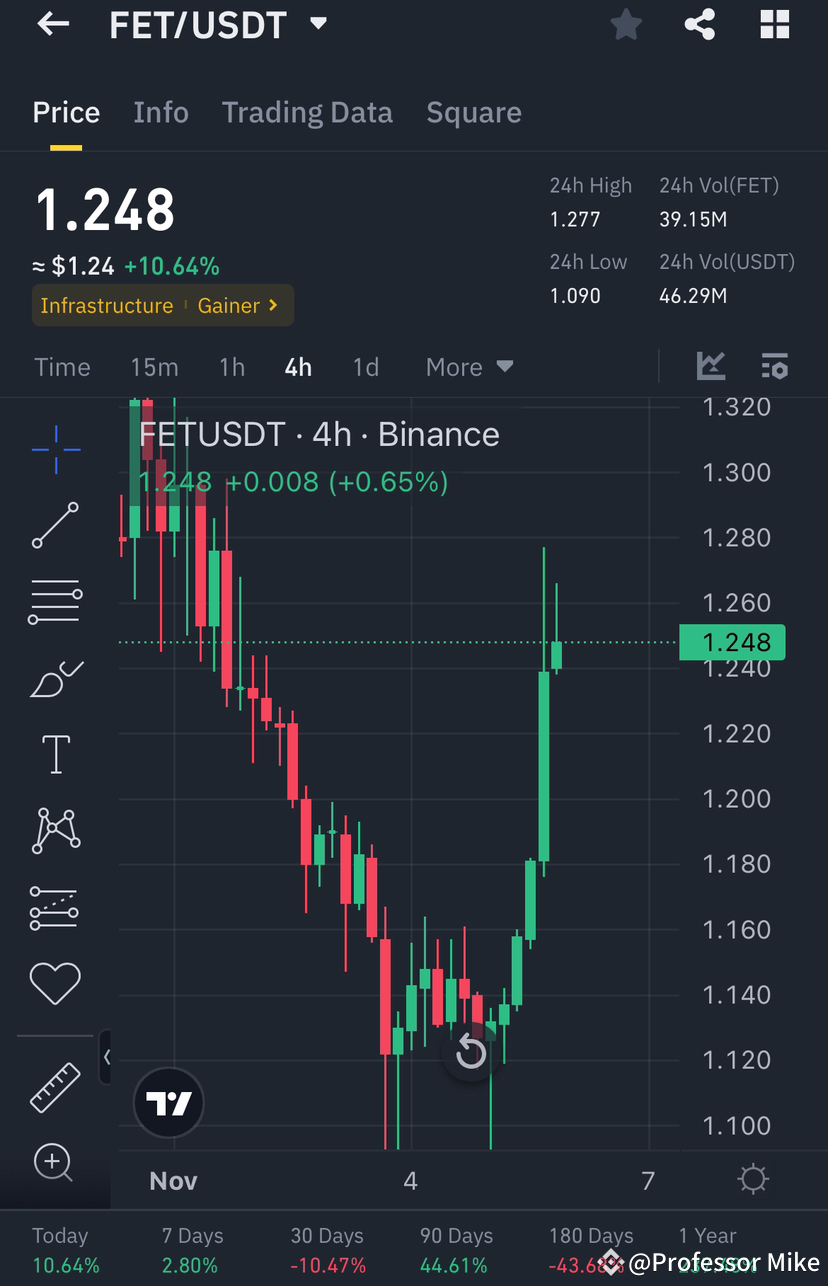This screenshot has width=828, height=1286.
Task: Click the zoom-in magnifier tool
Action: (55, 1162)
